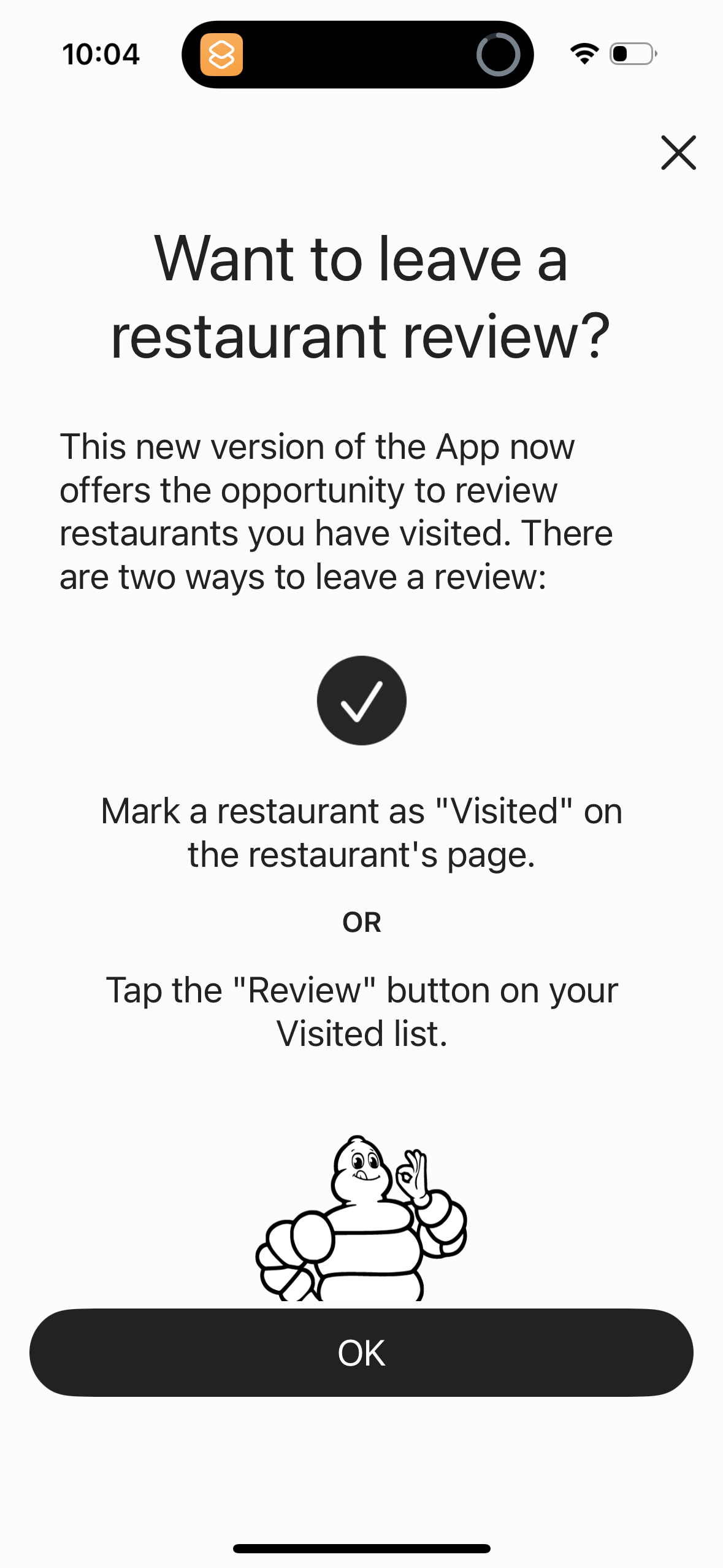The image size is (723, 1568).
Task: Tap the activity ring in the Dynamic Island
Action: pos(498,55)
